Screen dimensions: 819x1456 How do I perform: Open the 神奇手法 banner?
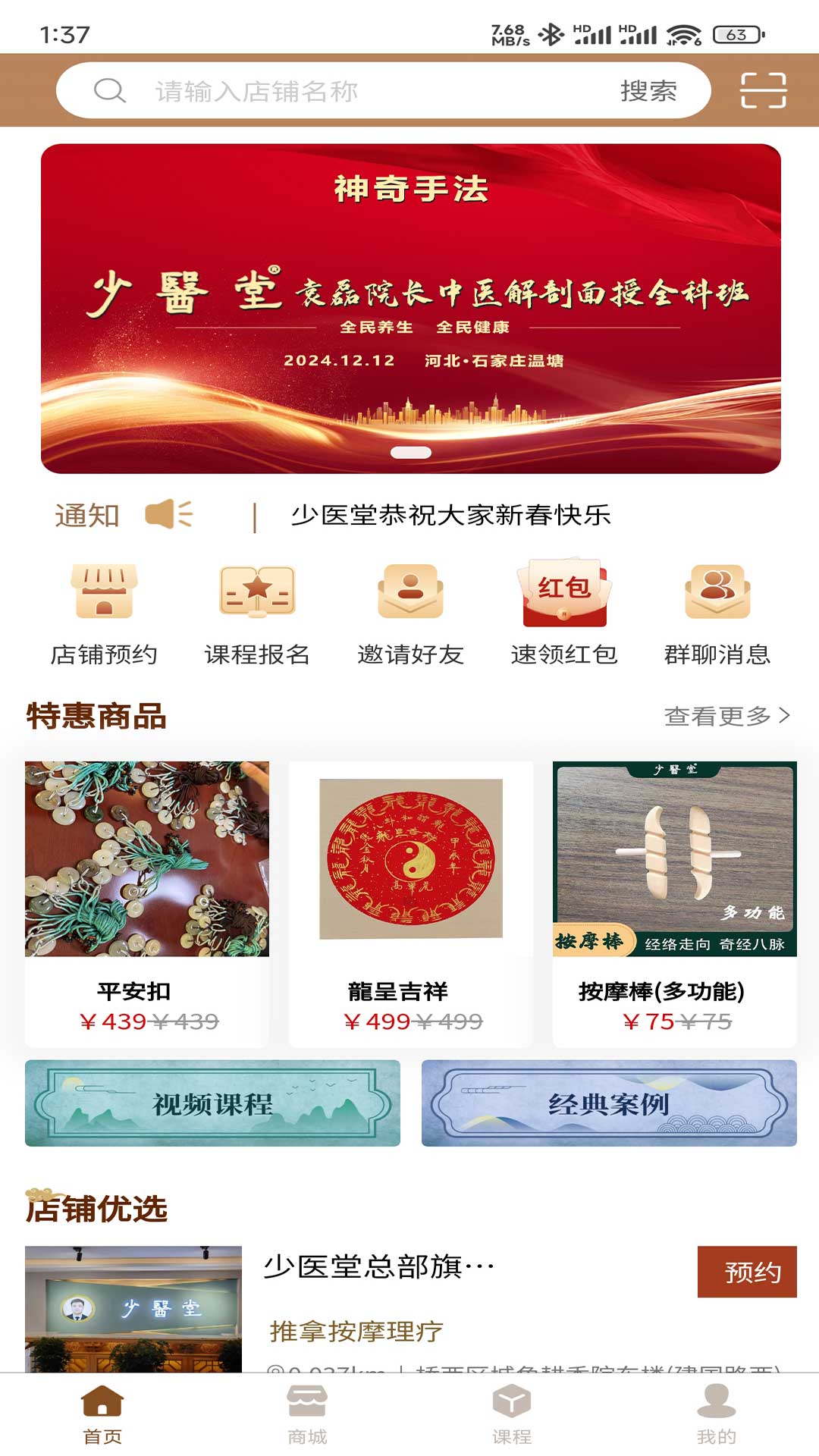point(410,308)
